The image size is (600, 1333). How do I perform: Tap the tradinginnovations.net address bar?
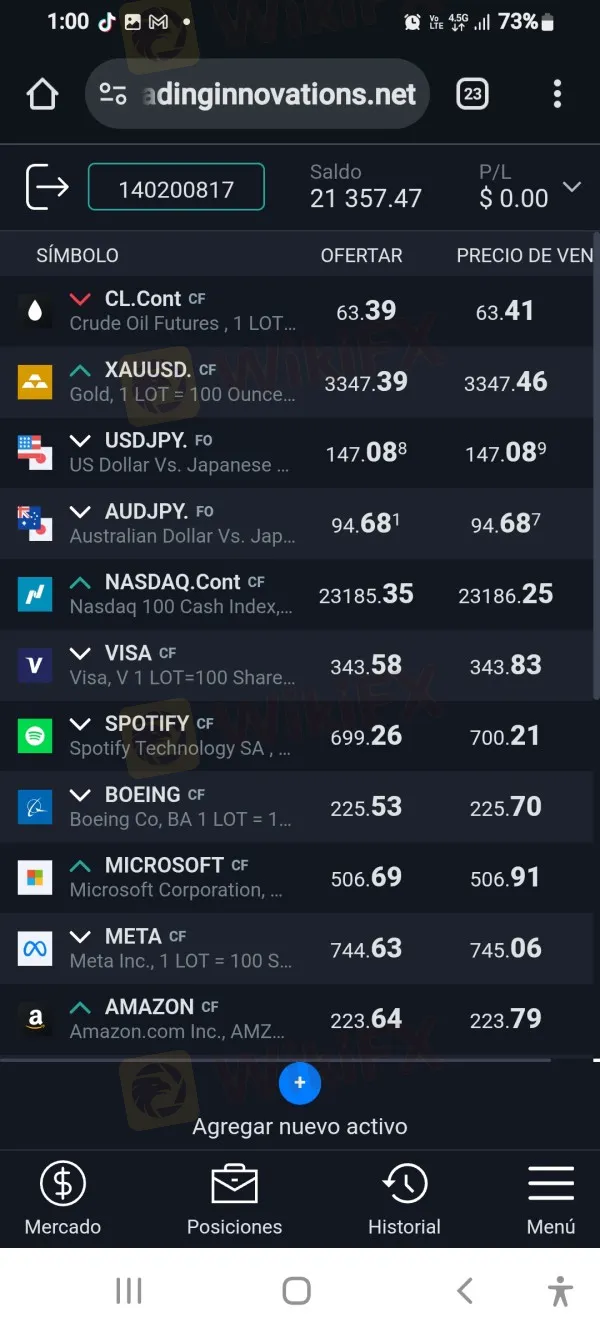coord(258,95)
